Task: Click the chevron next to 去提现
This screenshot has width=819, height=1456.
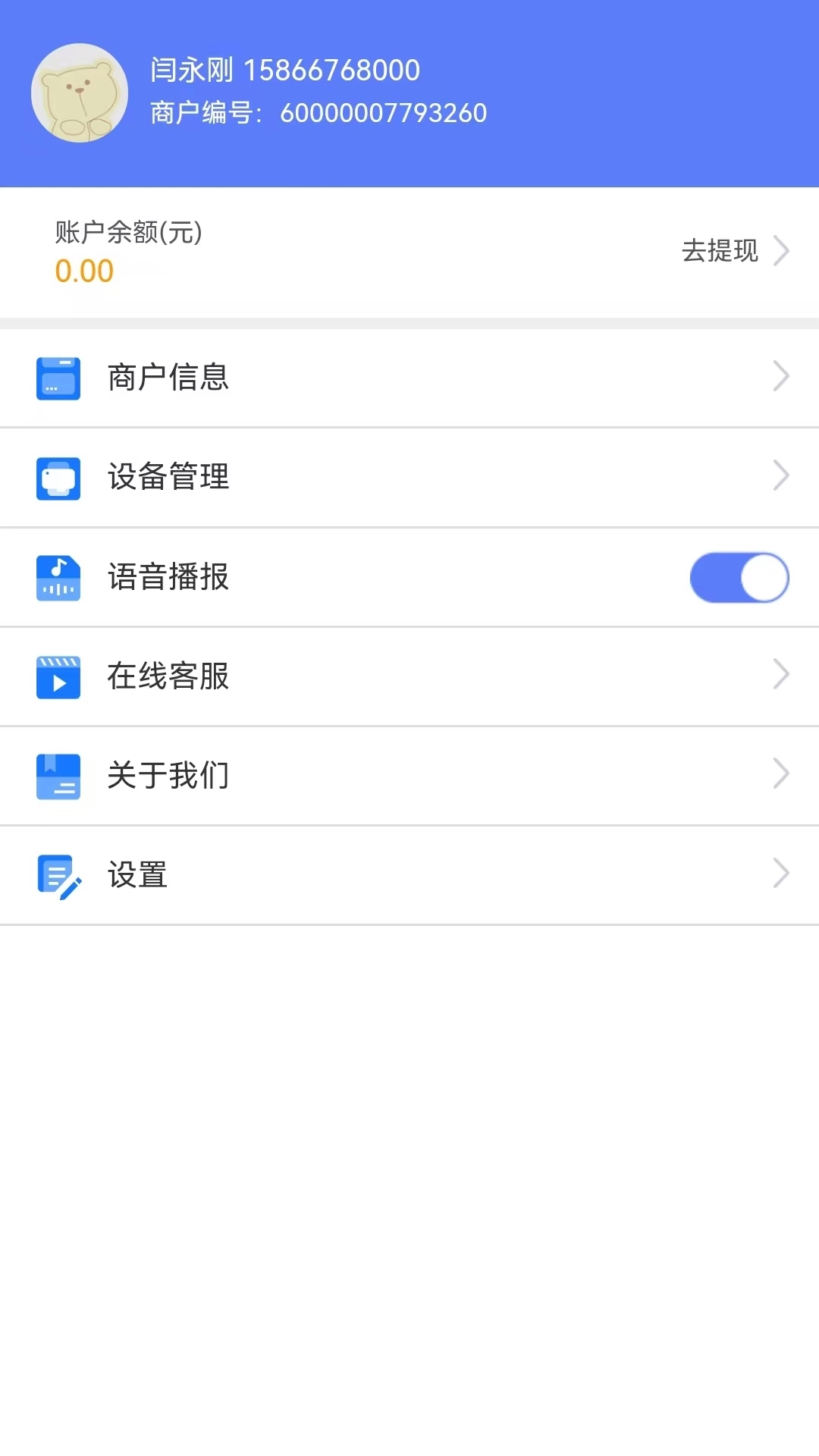Action: 782,251
